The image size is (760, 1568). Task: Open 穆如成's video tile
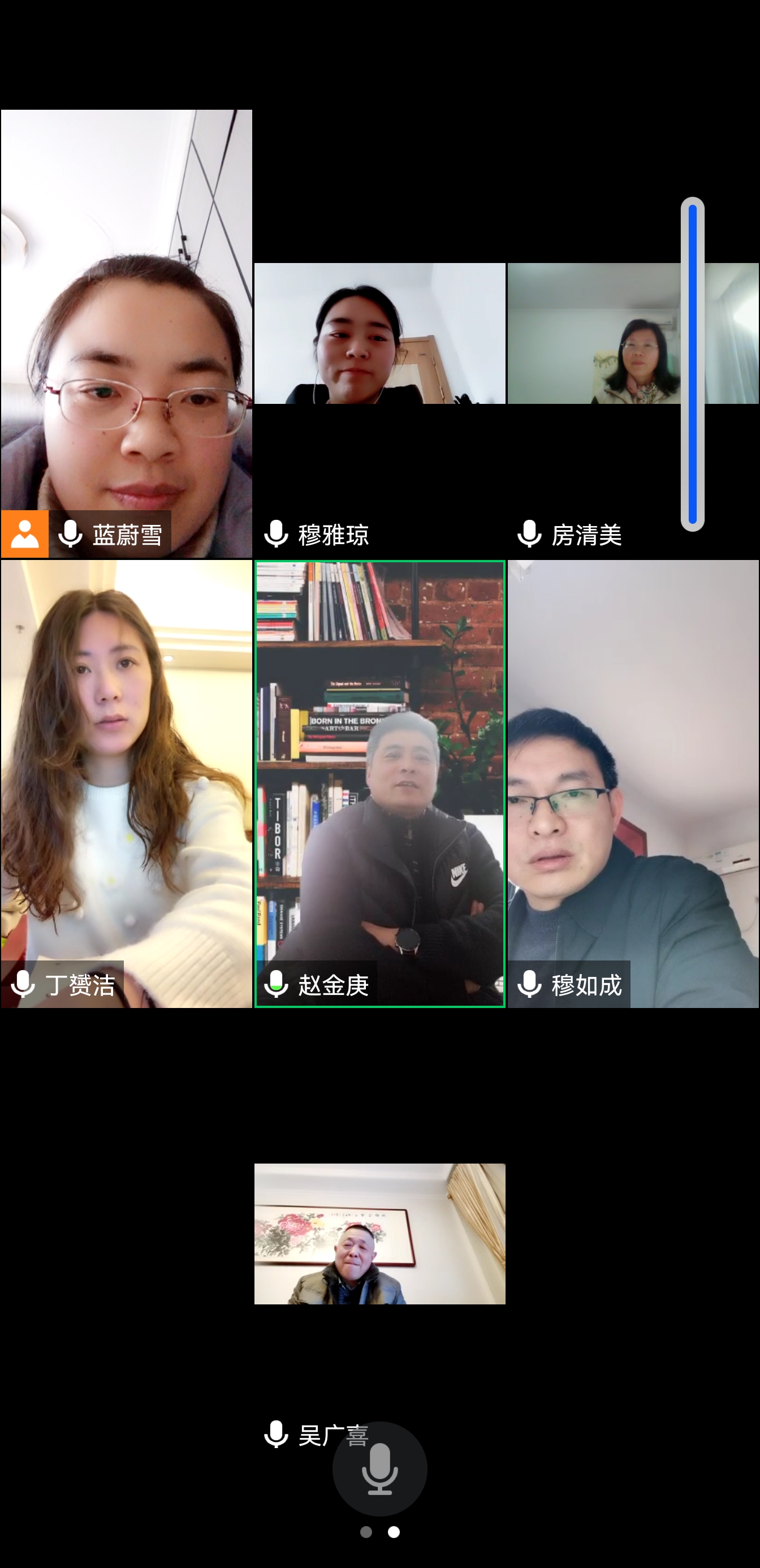click(x=633, y=783)
